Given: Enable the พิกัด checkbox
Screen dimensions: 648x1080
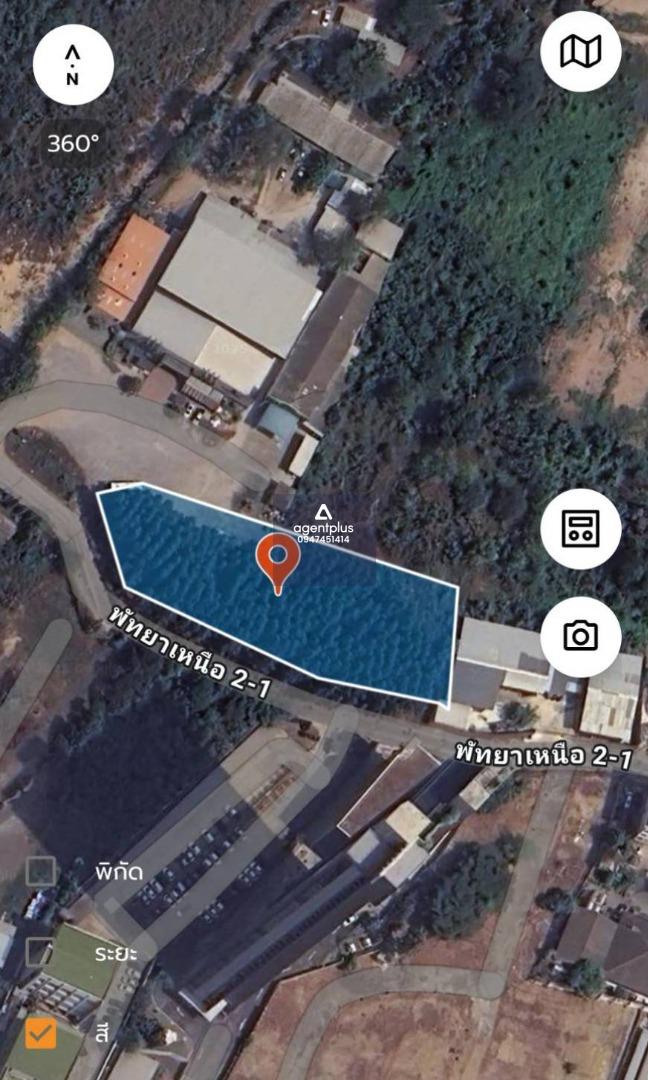Looking at the screenshot, I should 41,871.
